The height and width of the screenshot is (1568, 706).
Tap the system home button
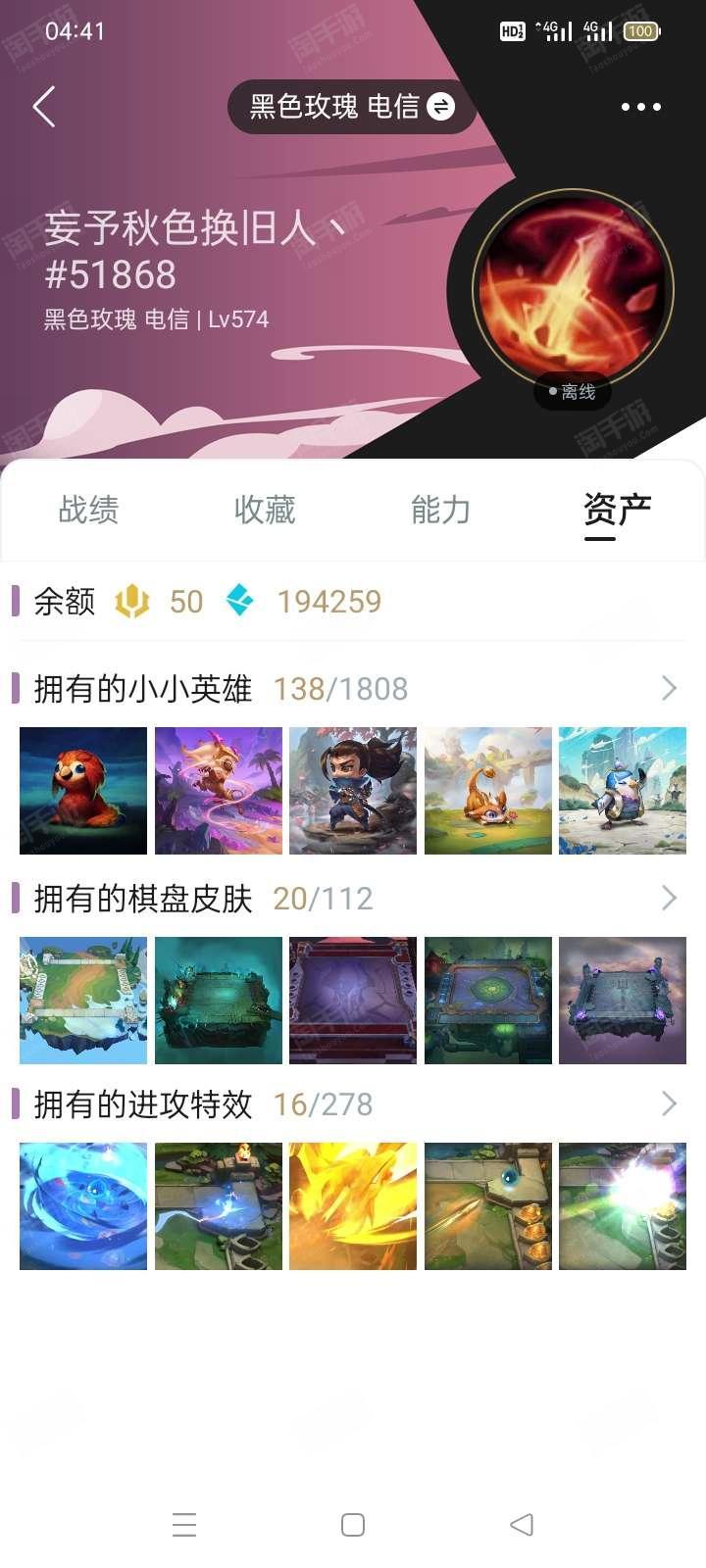pos(353,1525)
